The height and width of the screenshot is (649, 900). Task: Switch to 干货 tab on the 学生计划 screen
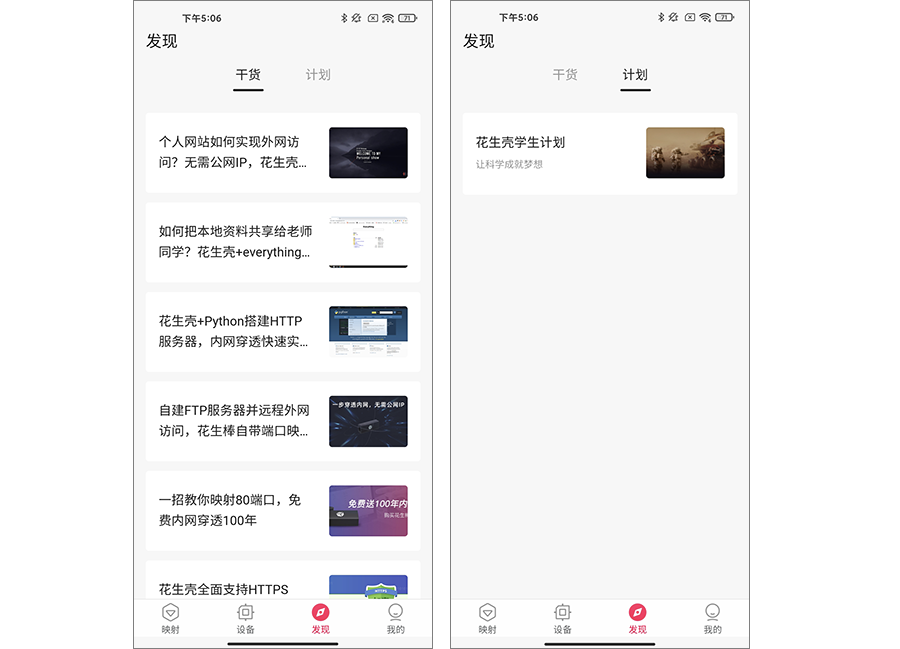[x=565, y=75]
